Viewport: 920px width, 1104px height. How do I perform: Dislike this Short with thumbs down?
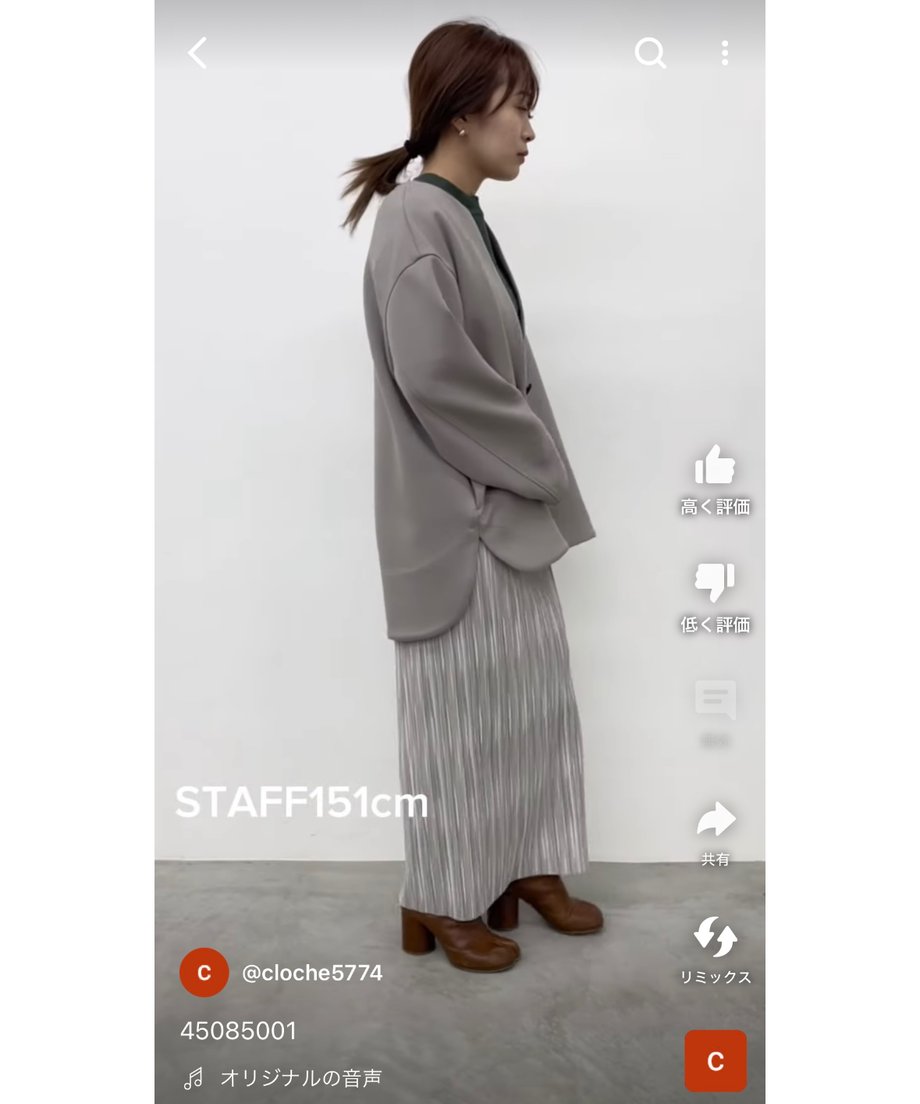715,583
